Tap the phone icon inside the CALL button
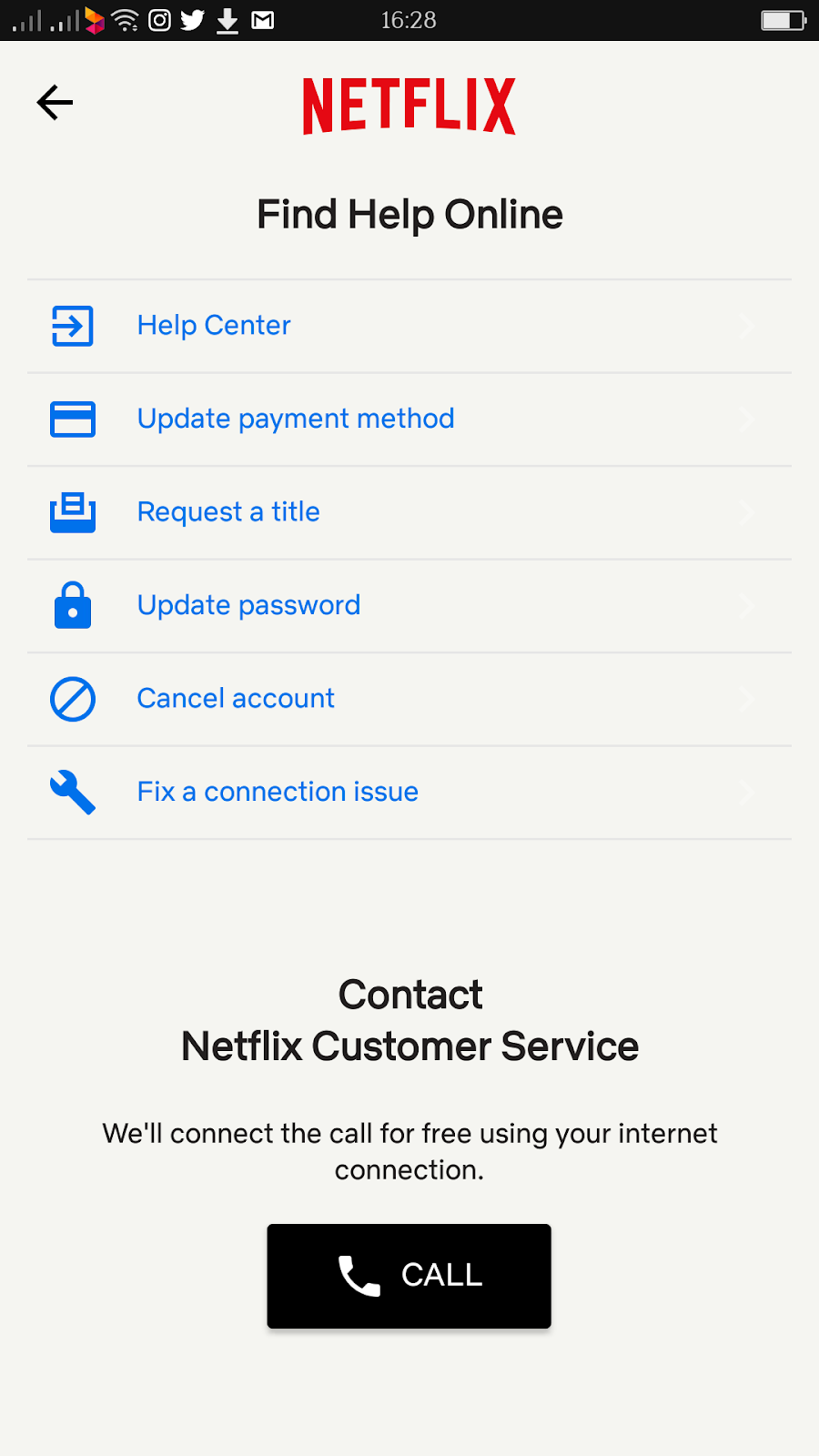This screenshot has height=1456, width=819. click(x=357, y=1275)
